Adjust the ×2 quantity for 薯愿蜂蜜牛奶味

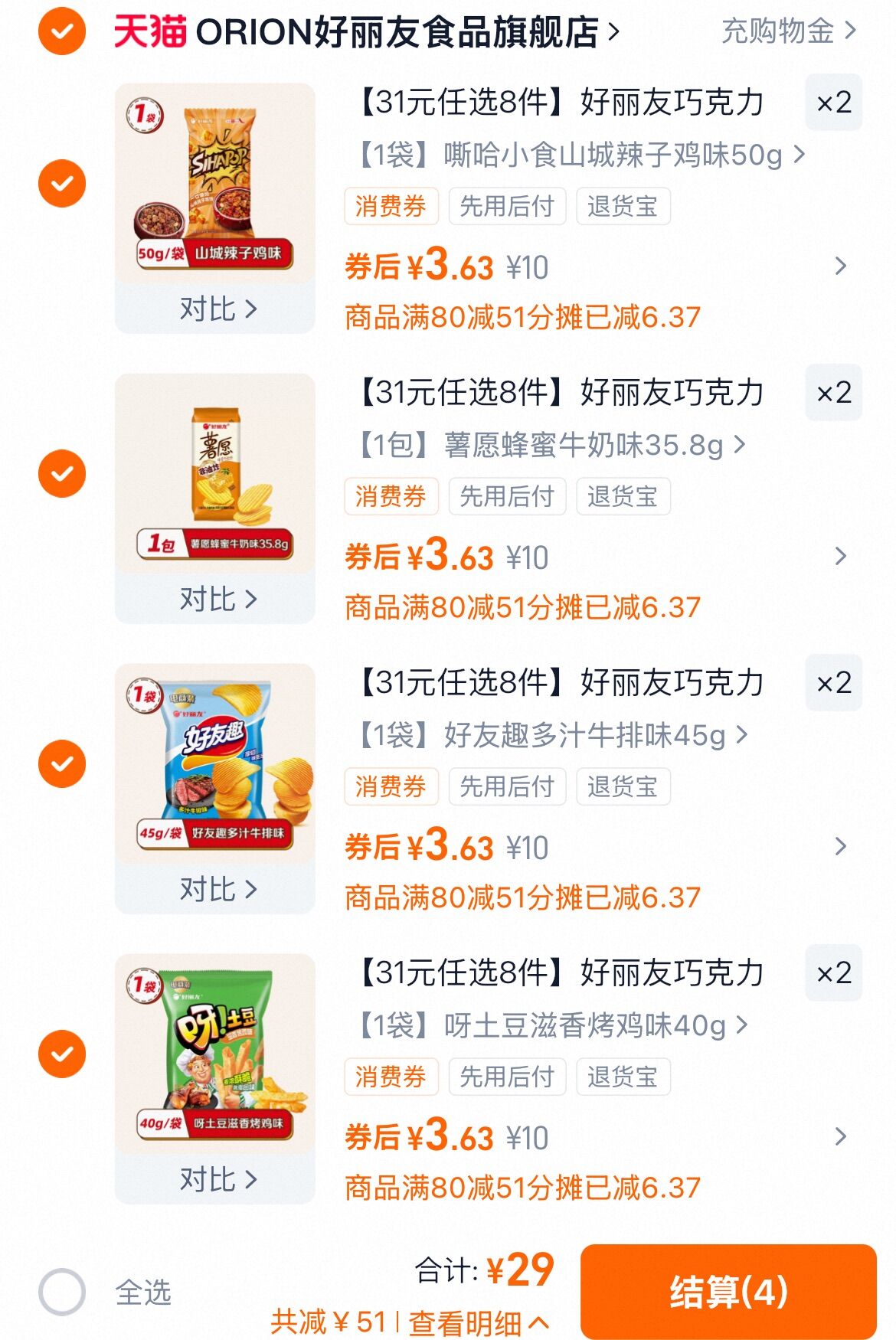click(833, 393)
